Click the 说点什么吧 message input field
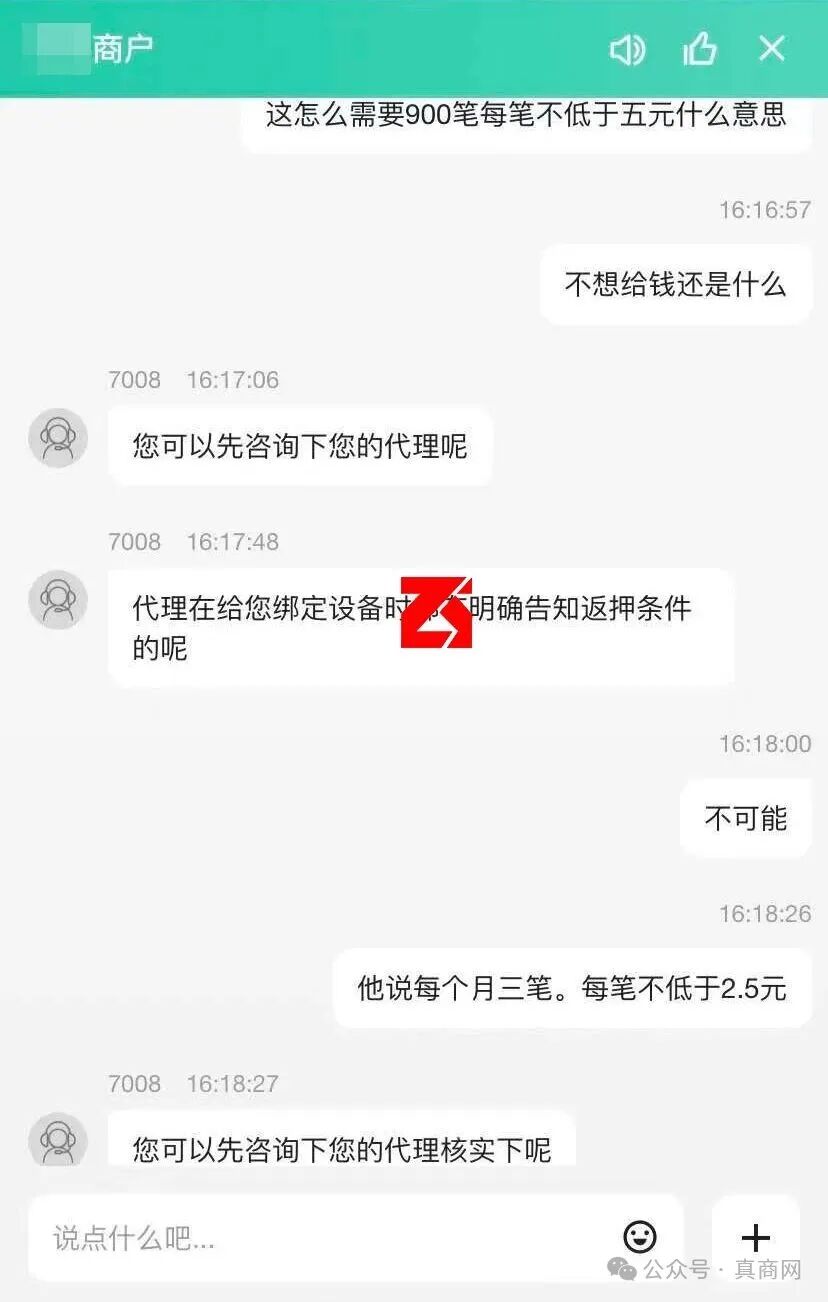 click(x=200, y=1239)
